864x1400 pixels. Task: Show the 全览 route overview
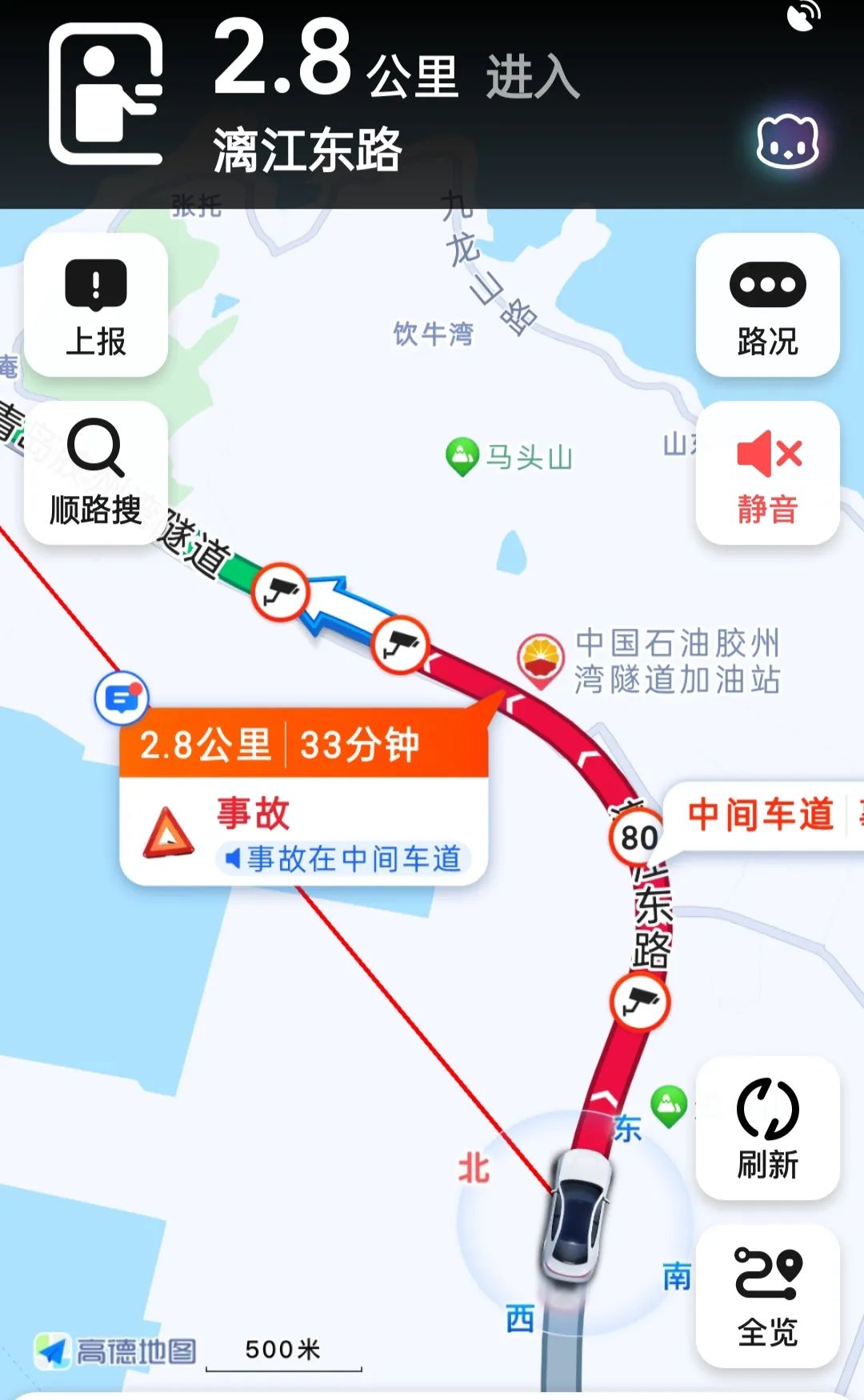[768, 1295]
